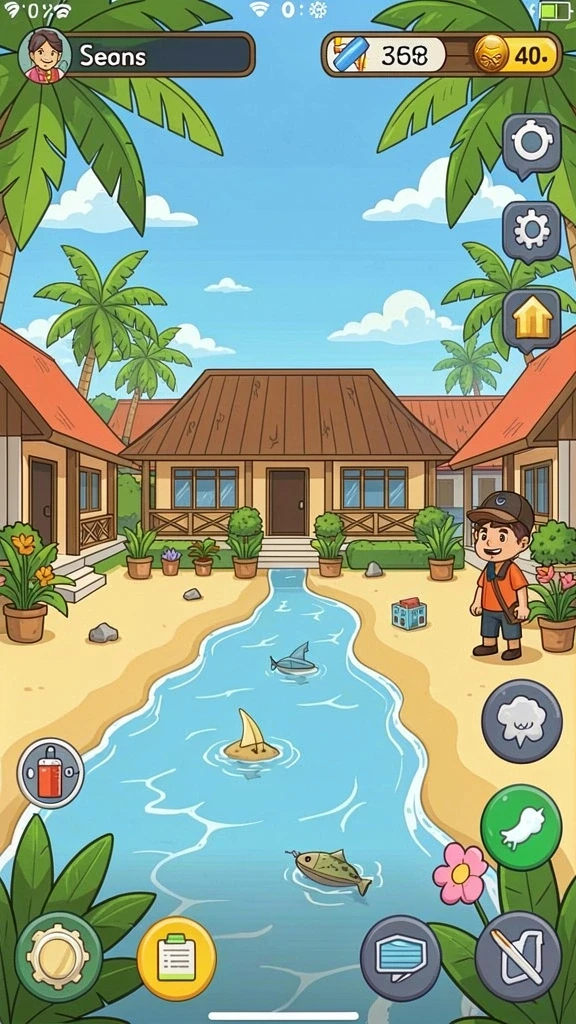
Task: Tap the blue gem currency counter 368
Action: click(x=387, y=55)
